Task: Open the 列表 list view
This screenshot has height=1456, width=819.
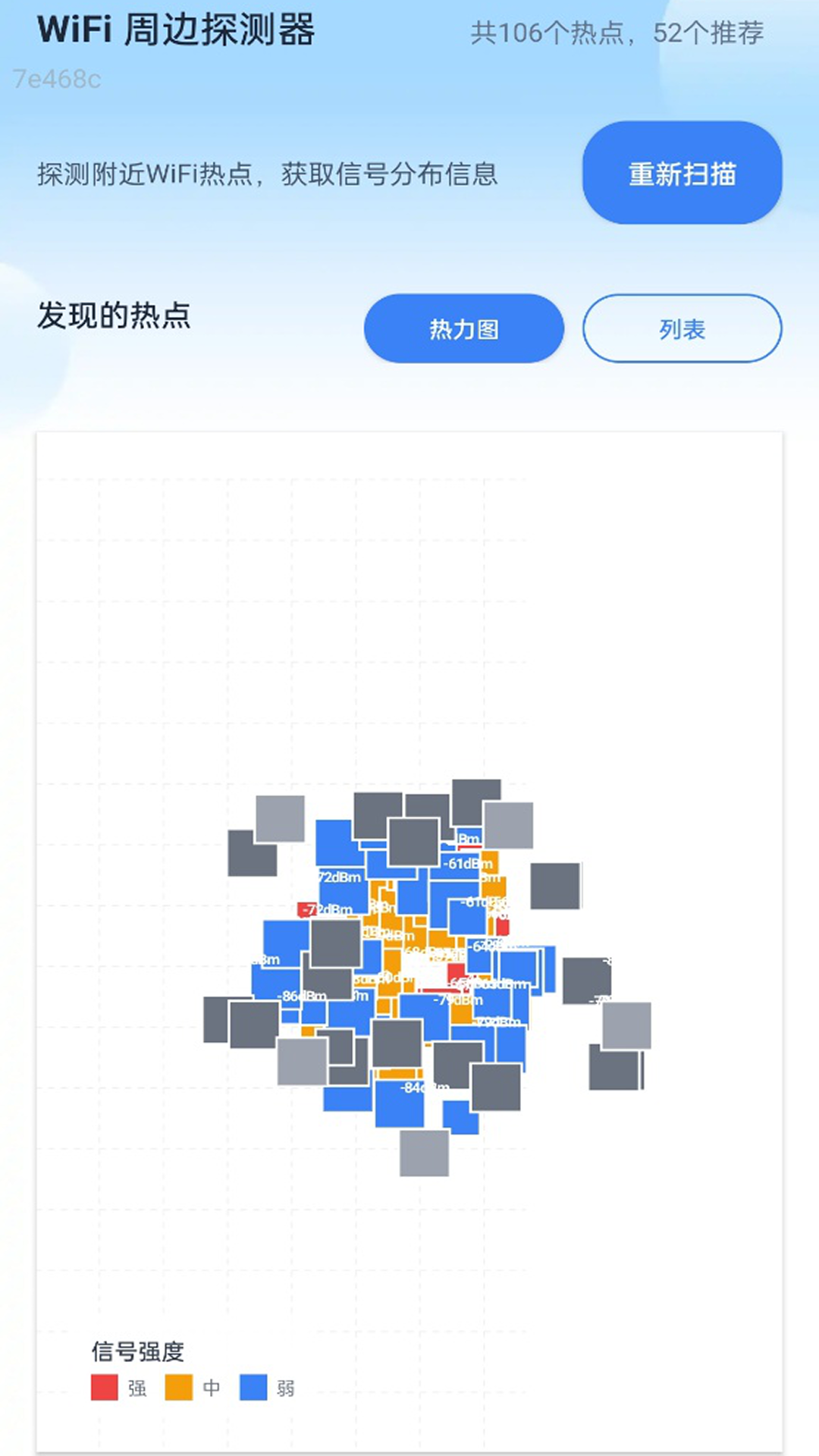Action: pos(682,328)
